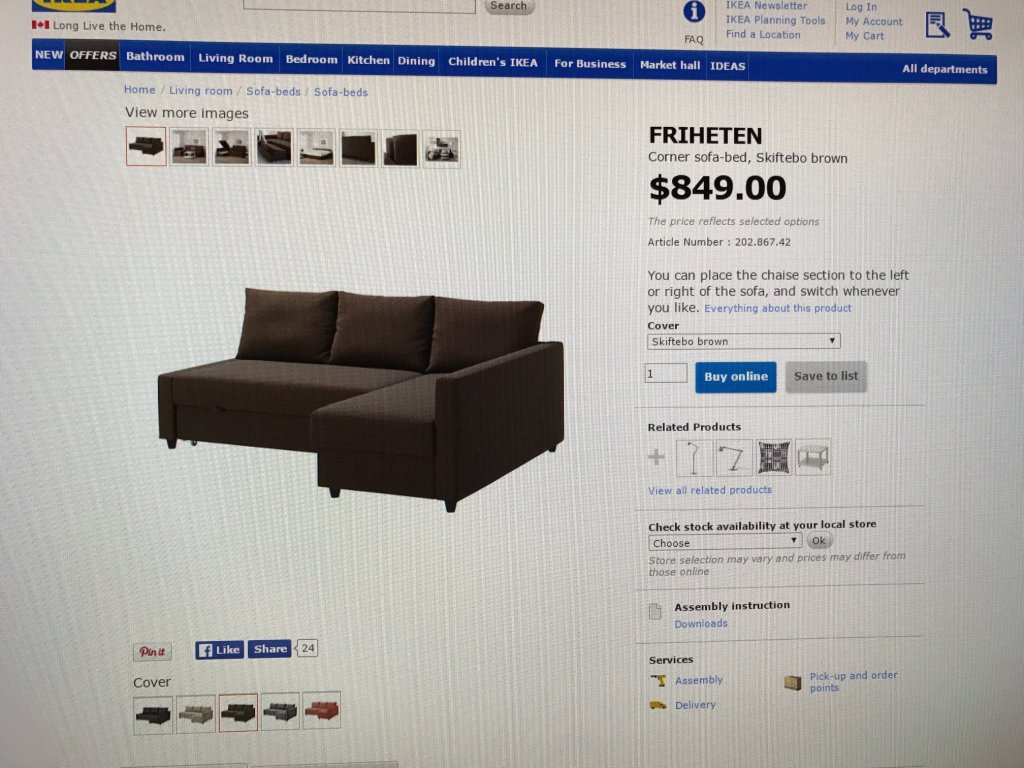Open the Delivery service link
The height and width of the screenshot is (768, 1024).
pyautogui.click(x=695, y=705)
